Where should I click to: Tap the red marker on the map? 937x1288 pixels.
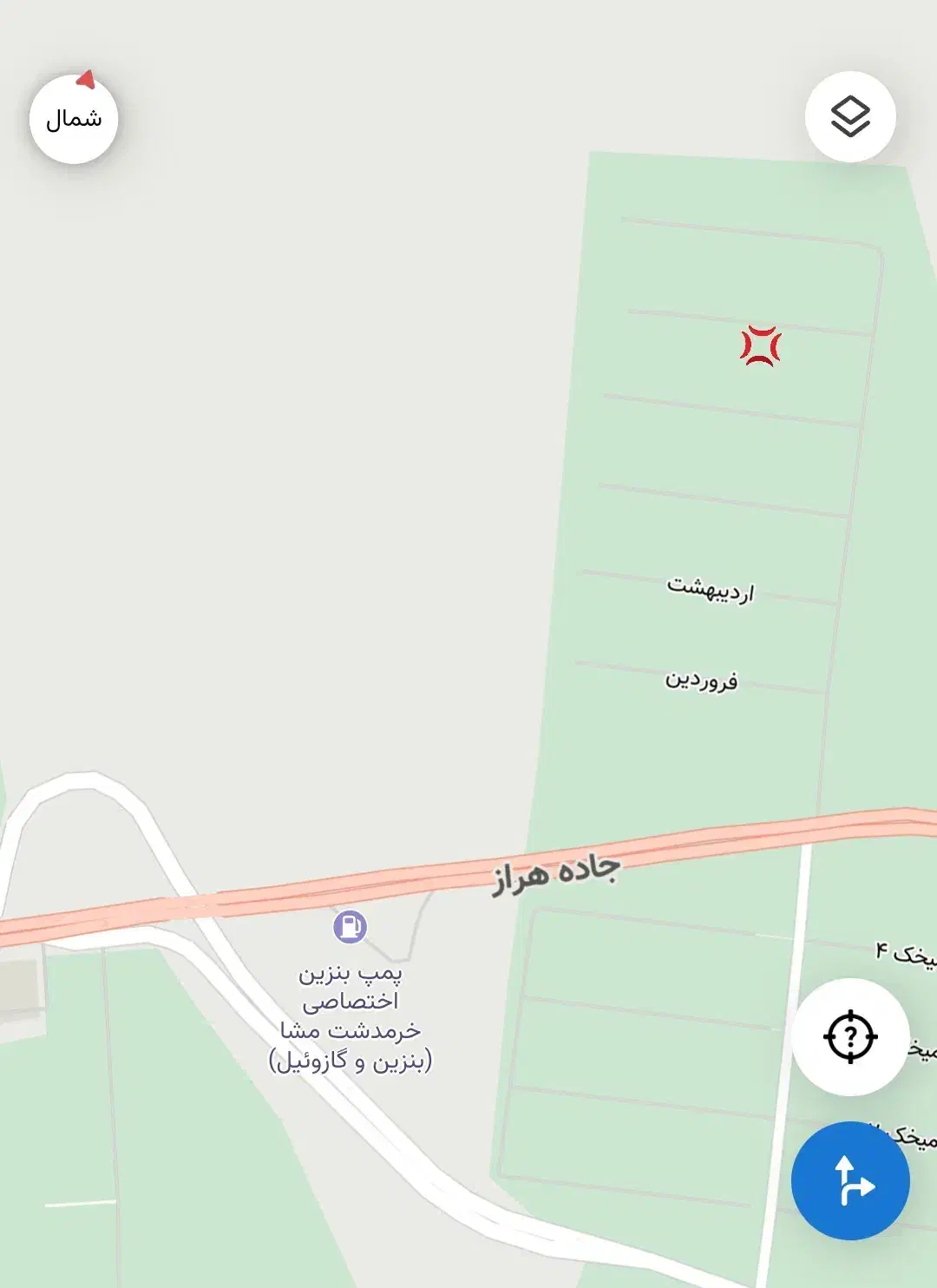[x=761, y=345]
